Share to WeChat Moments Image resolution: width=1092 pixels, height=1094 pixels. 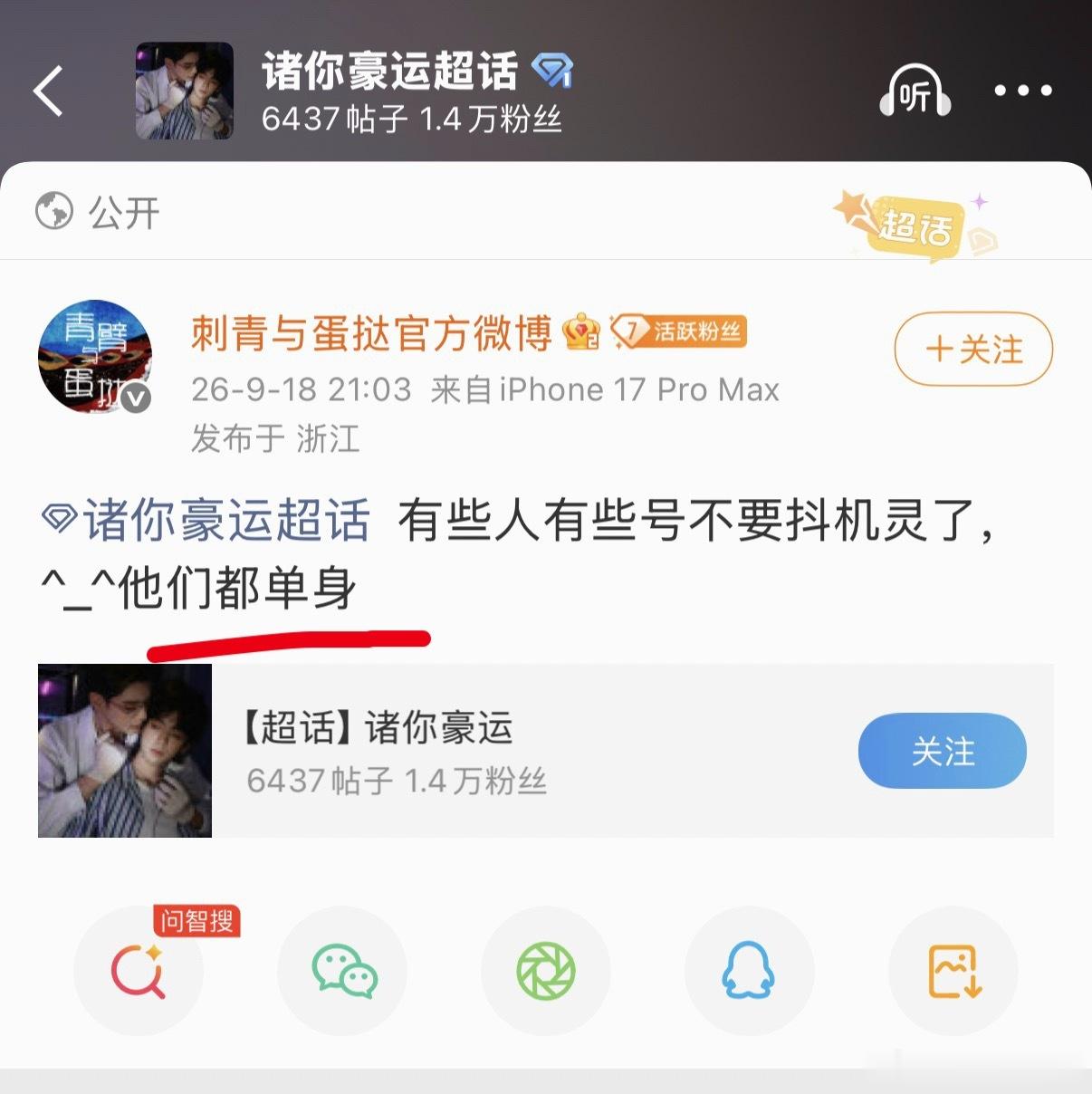click(x=546, y=971)
